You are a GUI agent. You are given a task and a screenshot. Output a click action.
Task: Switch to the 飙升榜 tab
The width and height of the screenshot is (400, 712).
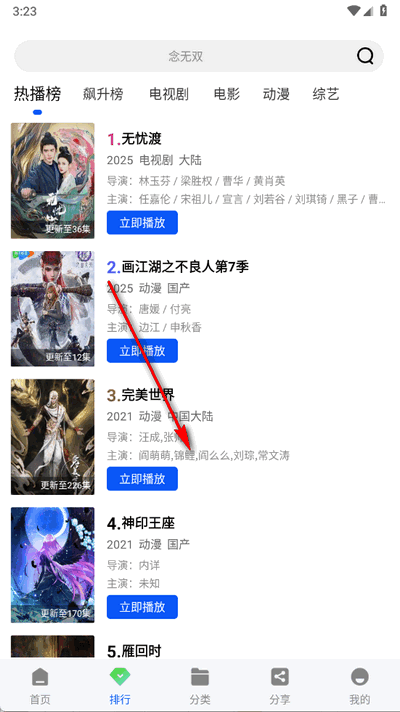103,94
